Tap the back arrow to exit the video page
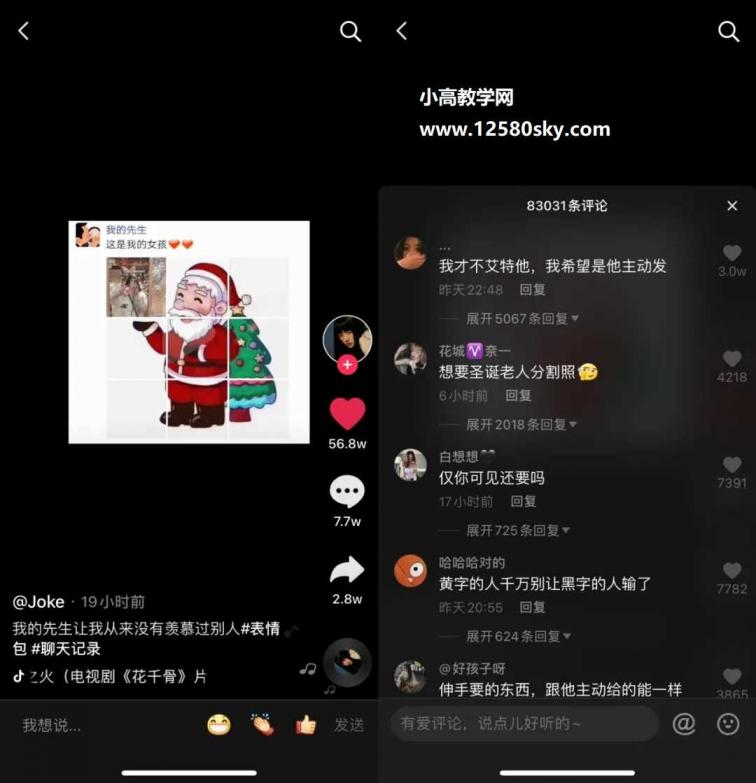The width and height of the screenshot is (756, 783). point(23,31)
